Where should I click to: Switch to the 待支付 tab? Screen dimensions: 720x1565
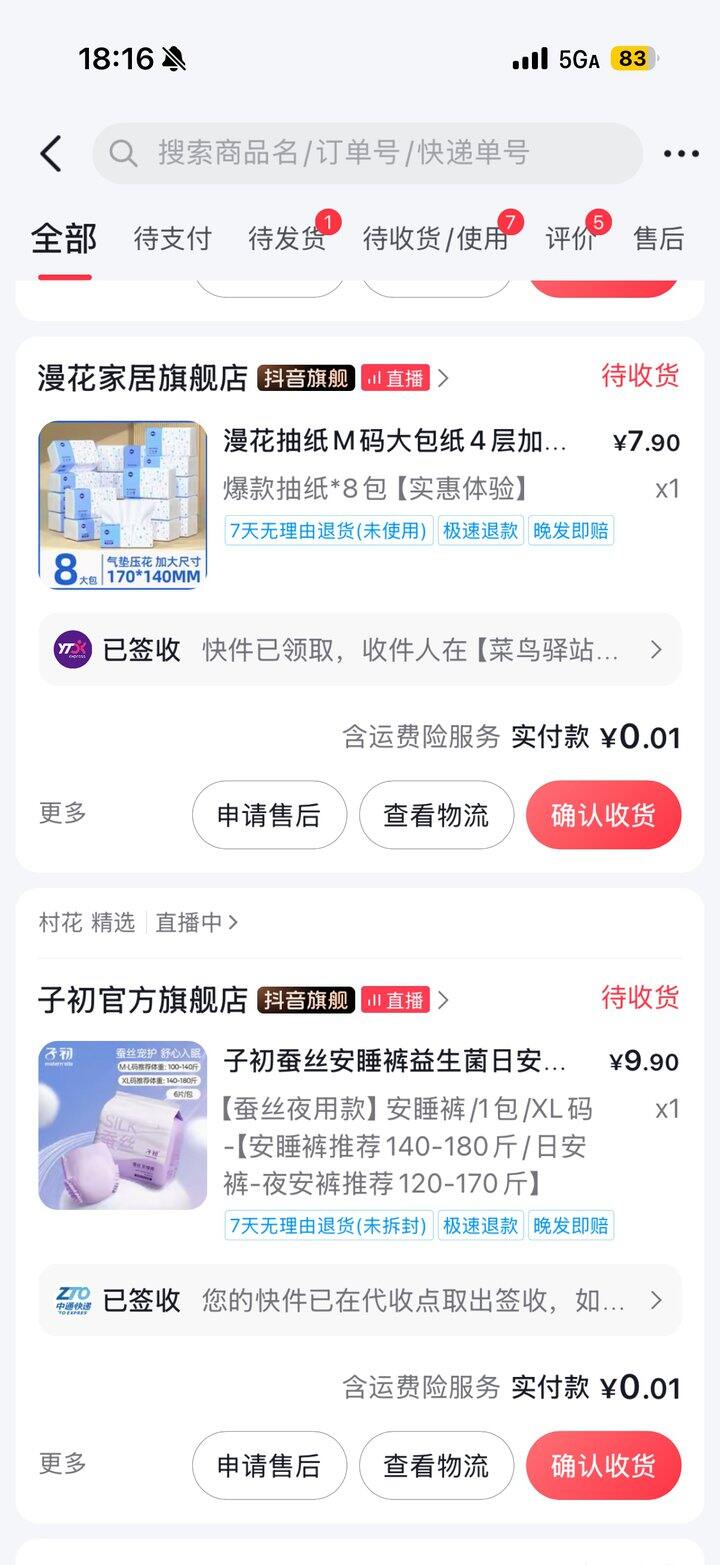click(172, 239)
